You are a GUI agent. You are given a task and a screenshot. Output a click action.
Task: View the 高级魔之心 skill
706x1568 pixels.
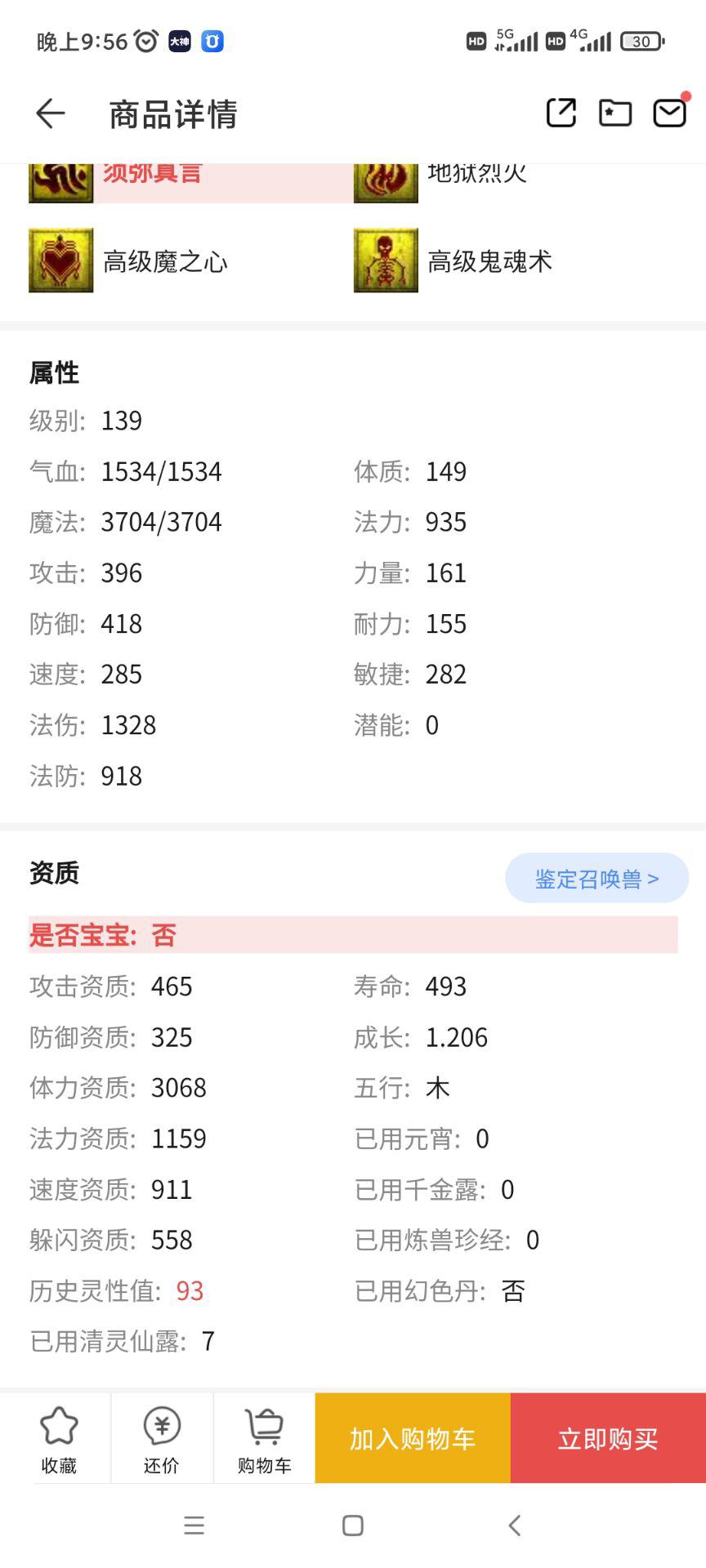point(129,261)
